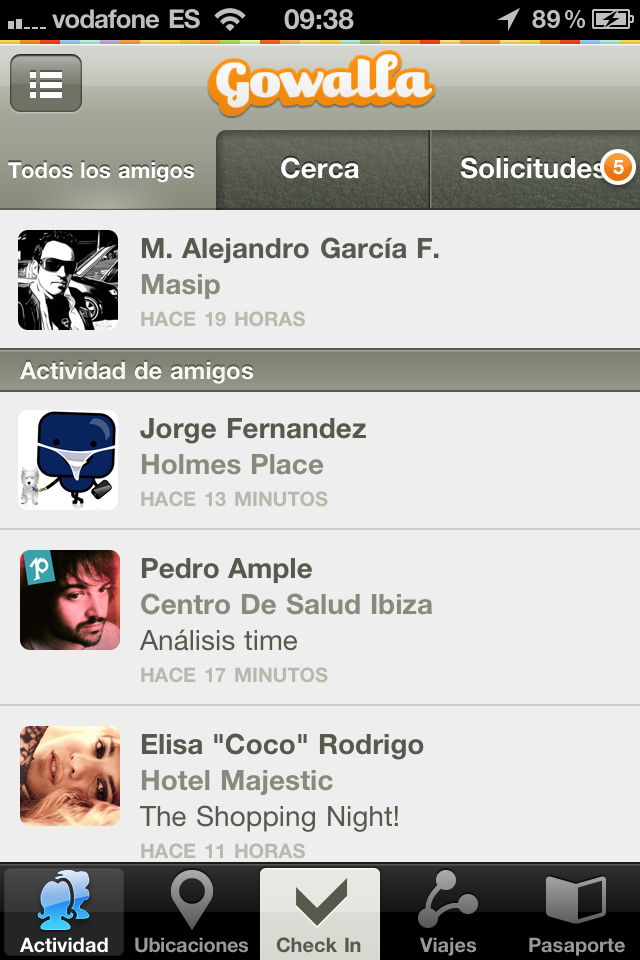Open M. Alejandro García F.'s check-in at Masip
The width and height of the screenshot is (640, 960).
(320, 280)
